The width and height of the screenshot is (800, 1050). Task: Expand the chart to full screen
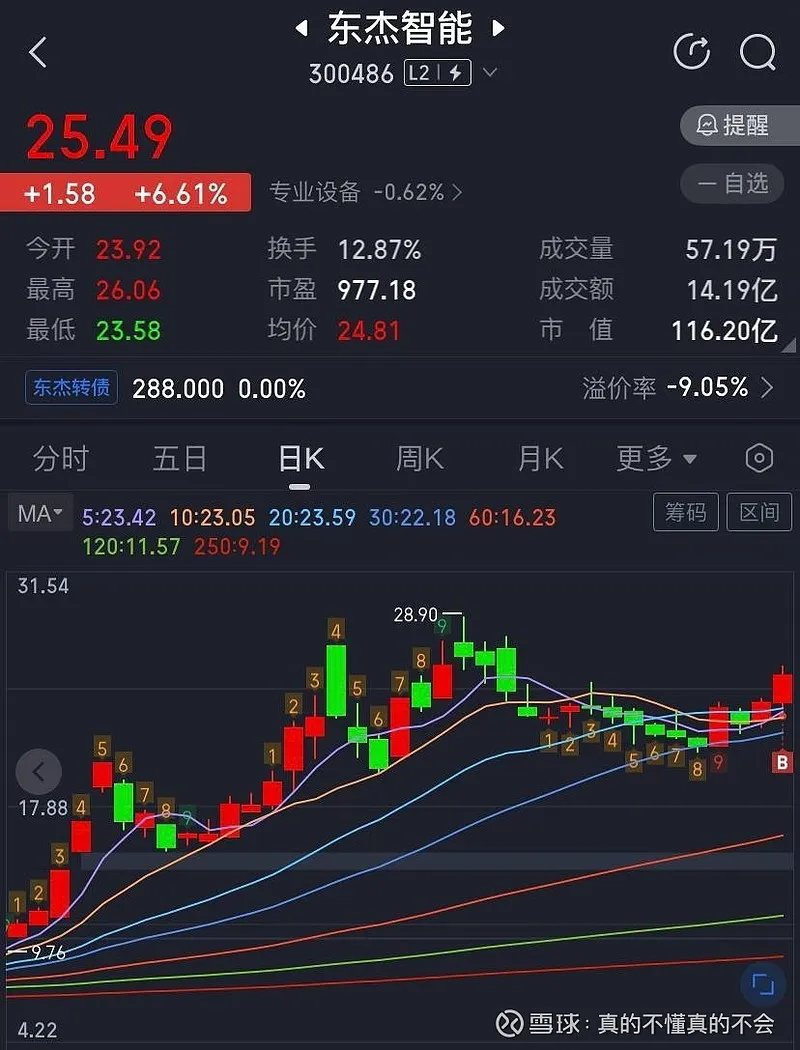coord(763,983)
